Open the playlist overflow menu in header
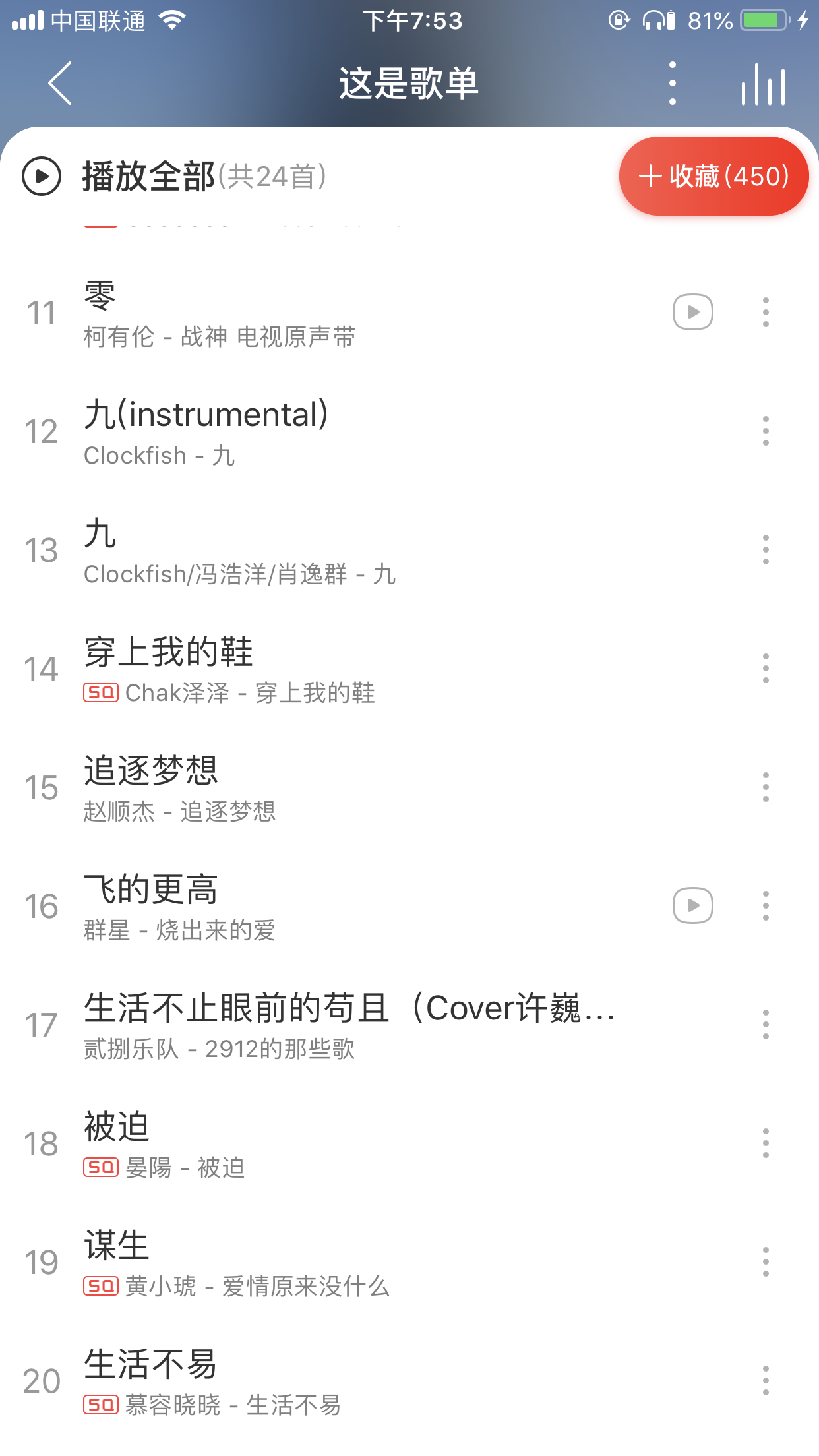This screenshot has height=1456, width=819. tap(672, 84)
